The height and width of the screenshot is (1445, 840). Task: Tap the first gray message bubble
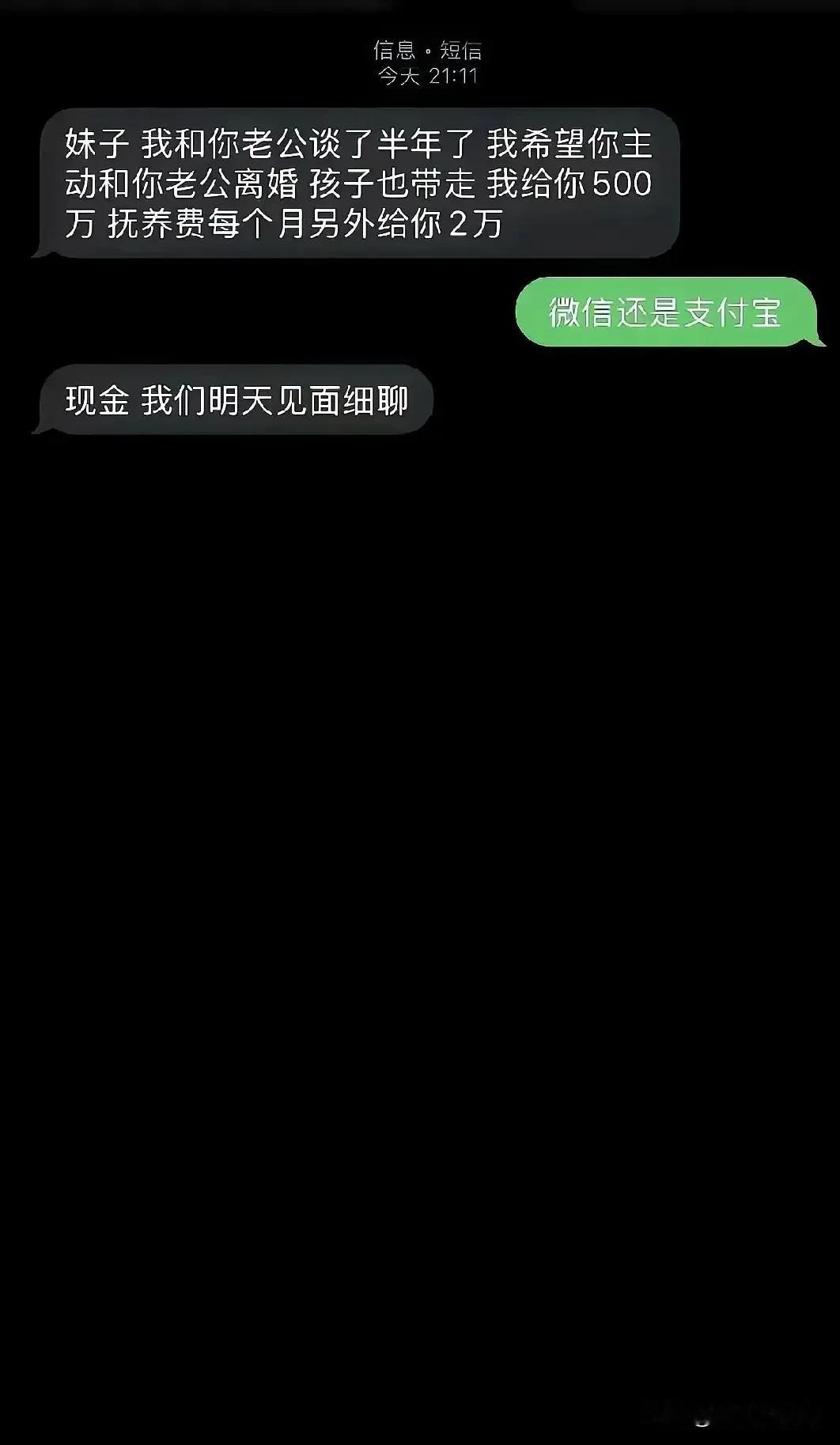356,182
